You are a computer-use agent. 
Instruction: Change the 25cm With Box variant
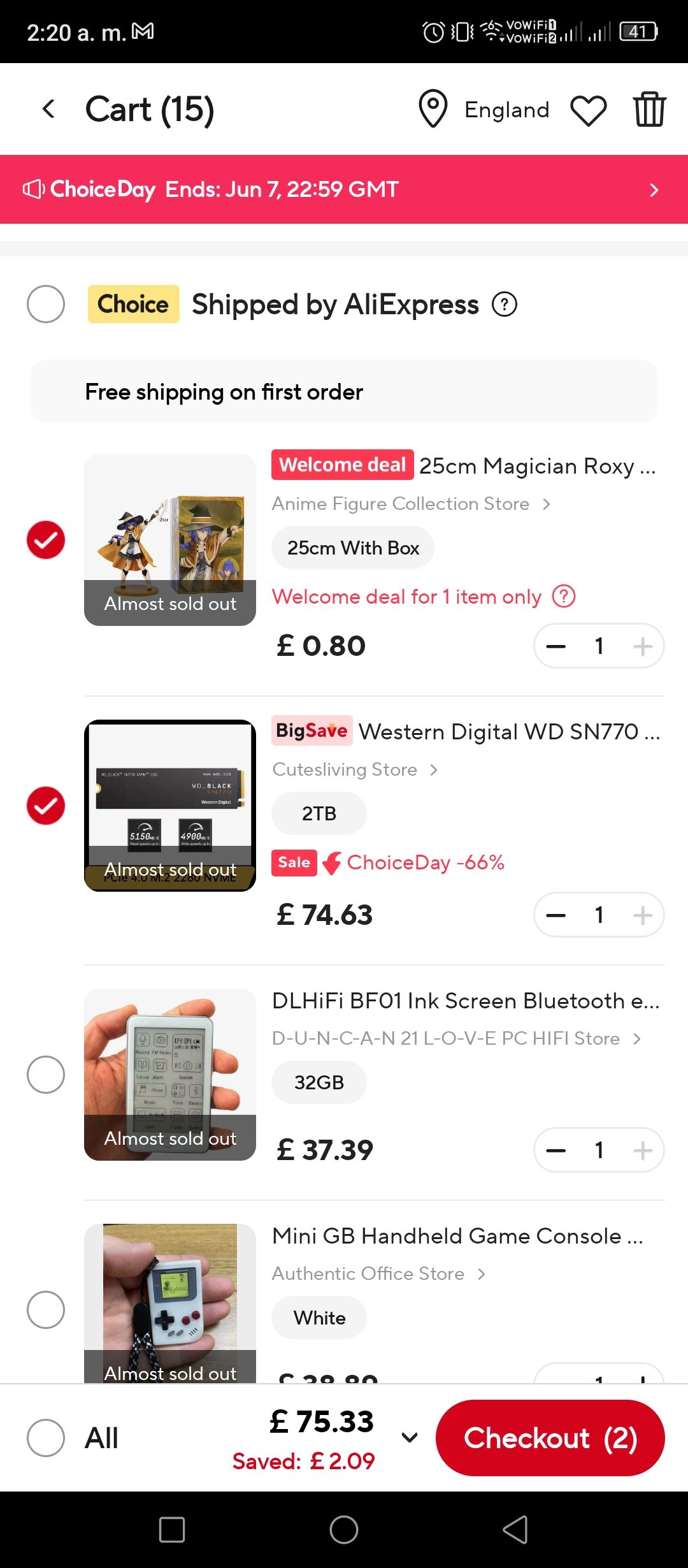tap(353, 548)
